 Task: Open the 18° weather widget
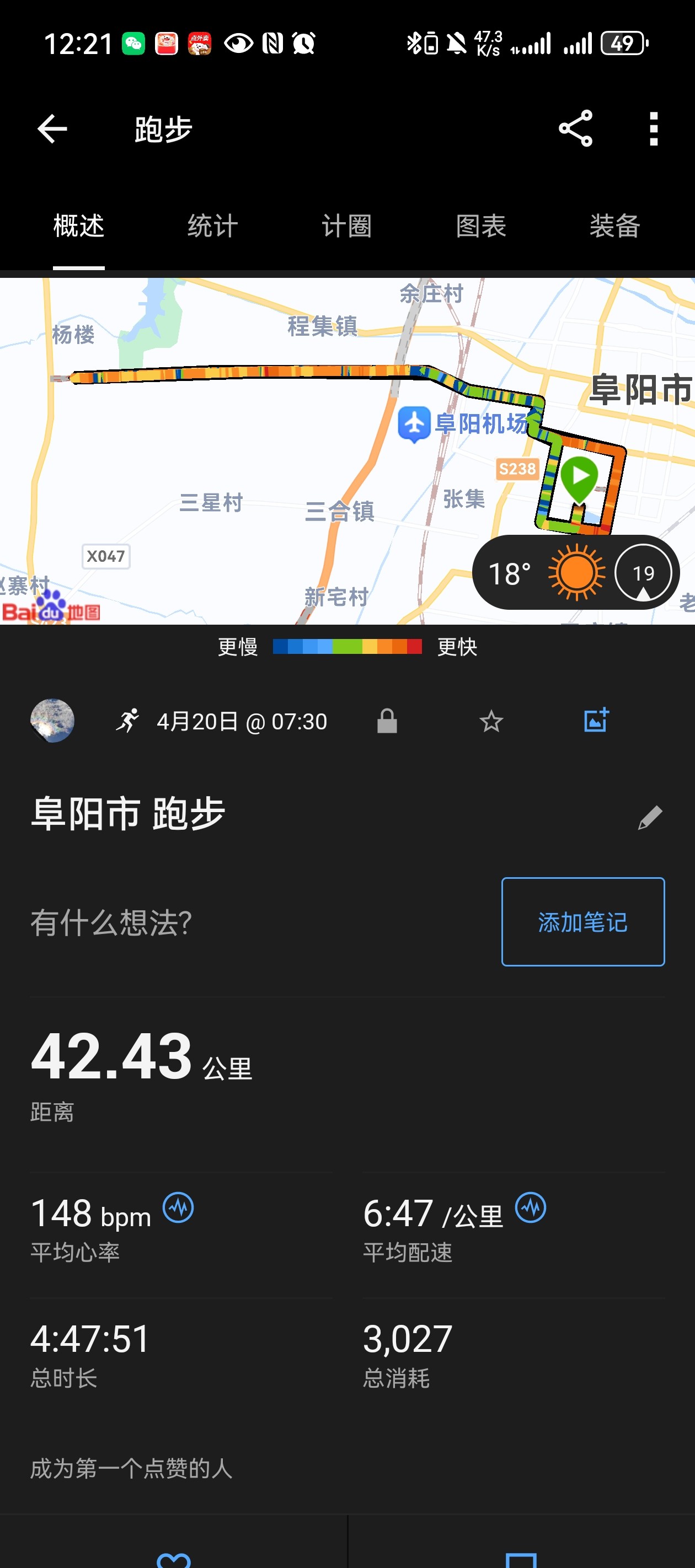(575, 573)
